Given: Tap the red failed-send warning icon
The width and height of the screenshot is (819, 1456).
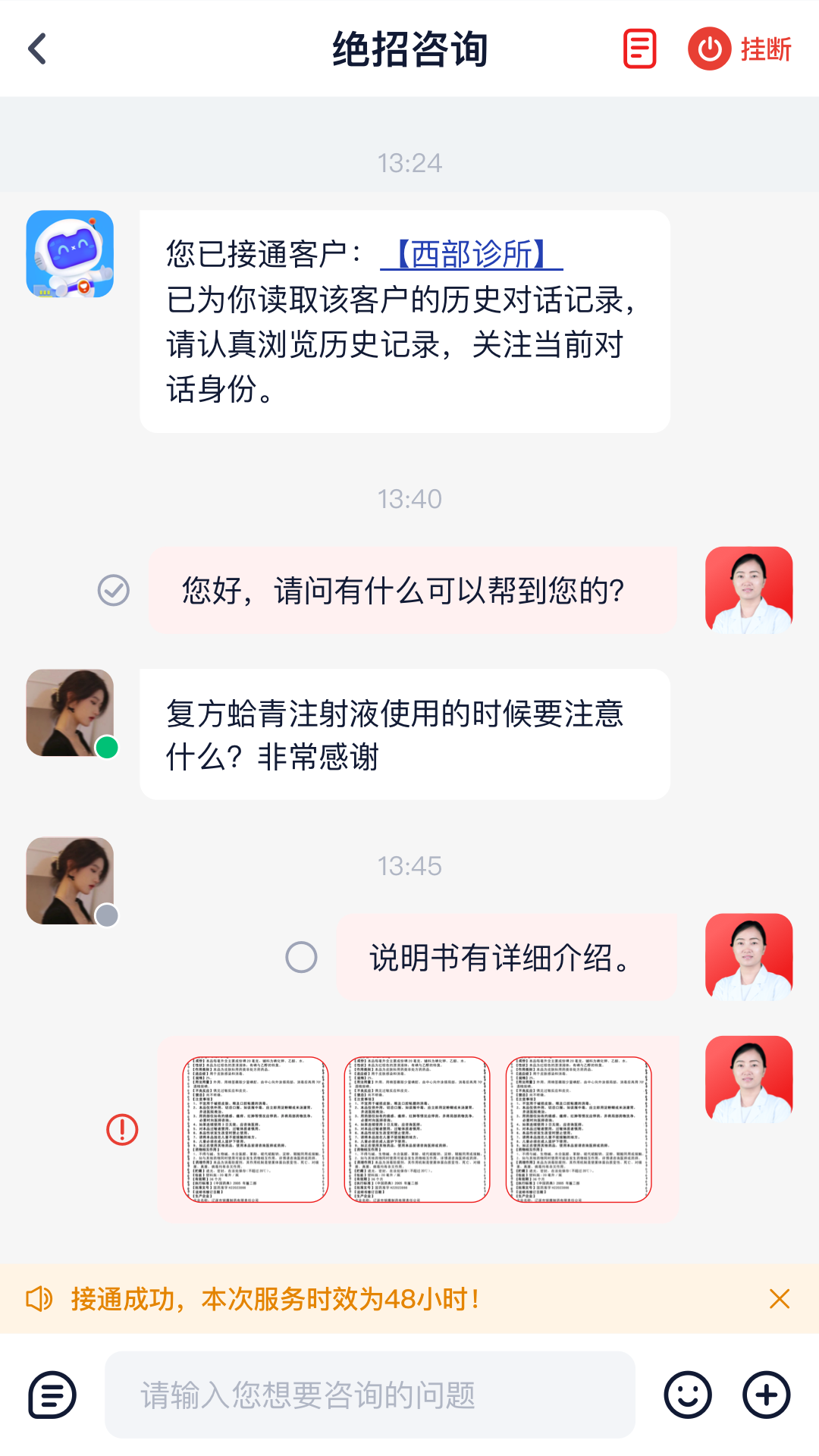Looking at the screenshot, I should coord(122,1129).
